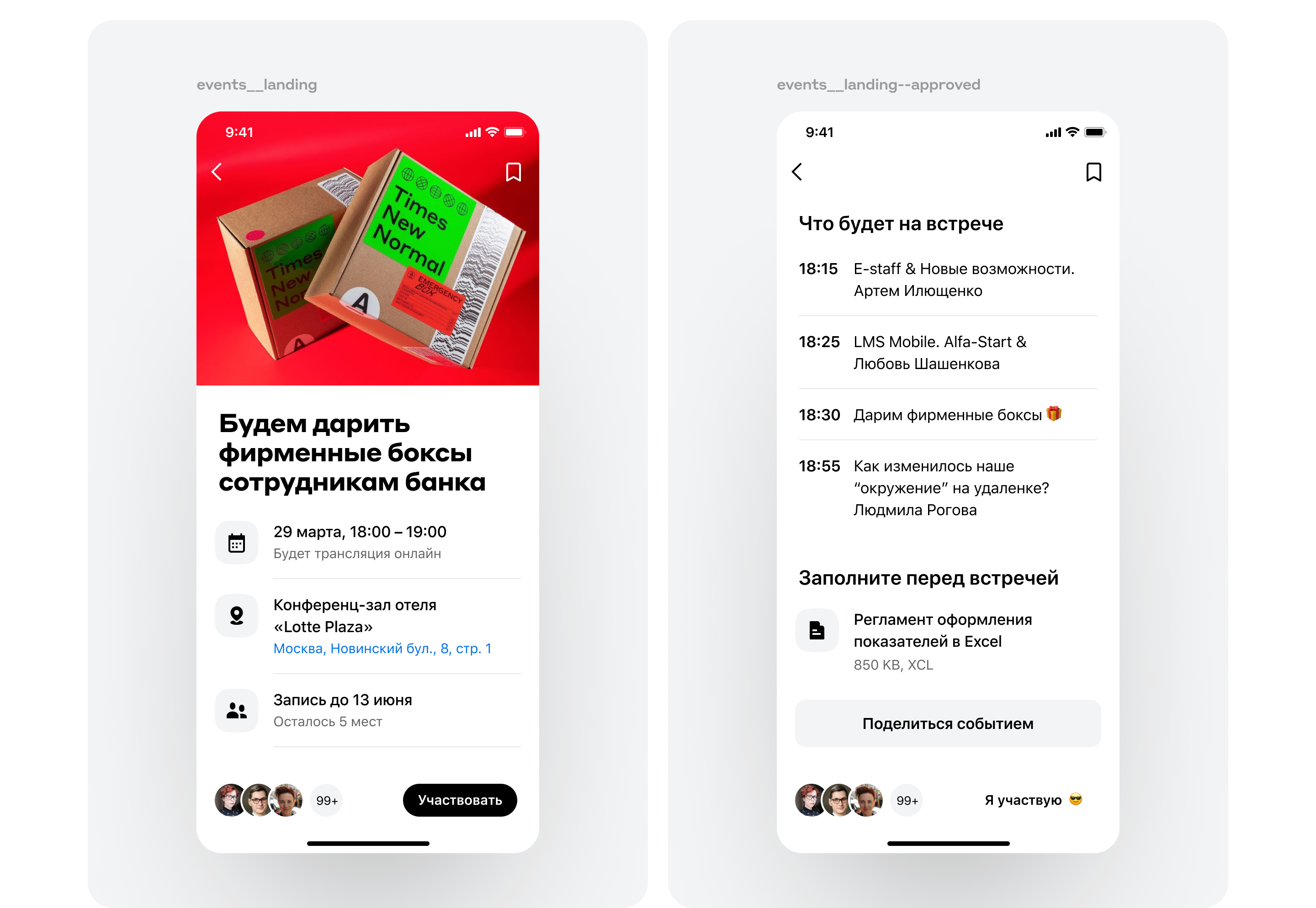
Task: Tap the Участвовать button
Action: tap(460, 800)
